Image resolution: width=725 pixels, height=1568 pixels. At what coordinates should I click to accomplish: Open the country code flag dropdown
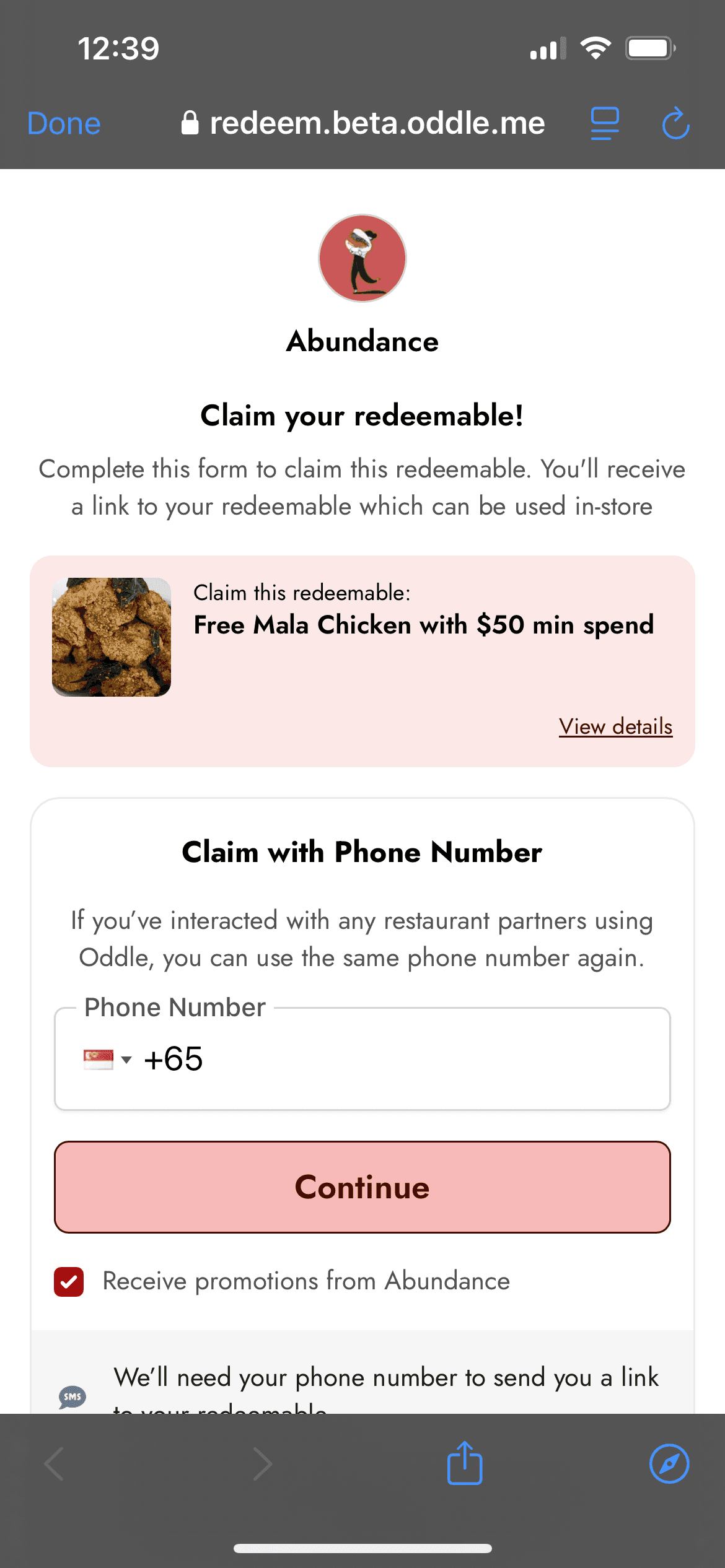pos(108,1059)
